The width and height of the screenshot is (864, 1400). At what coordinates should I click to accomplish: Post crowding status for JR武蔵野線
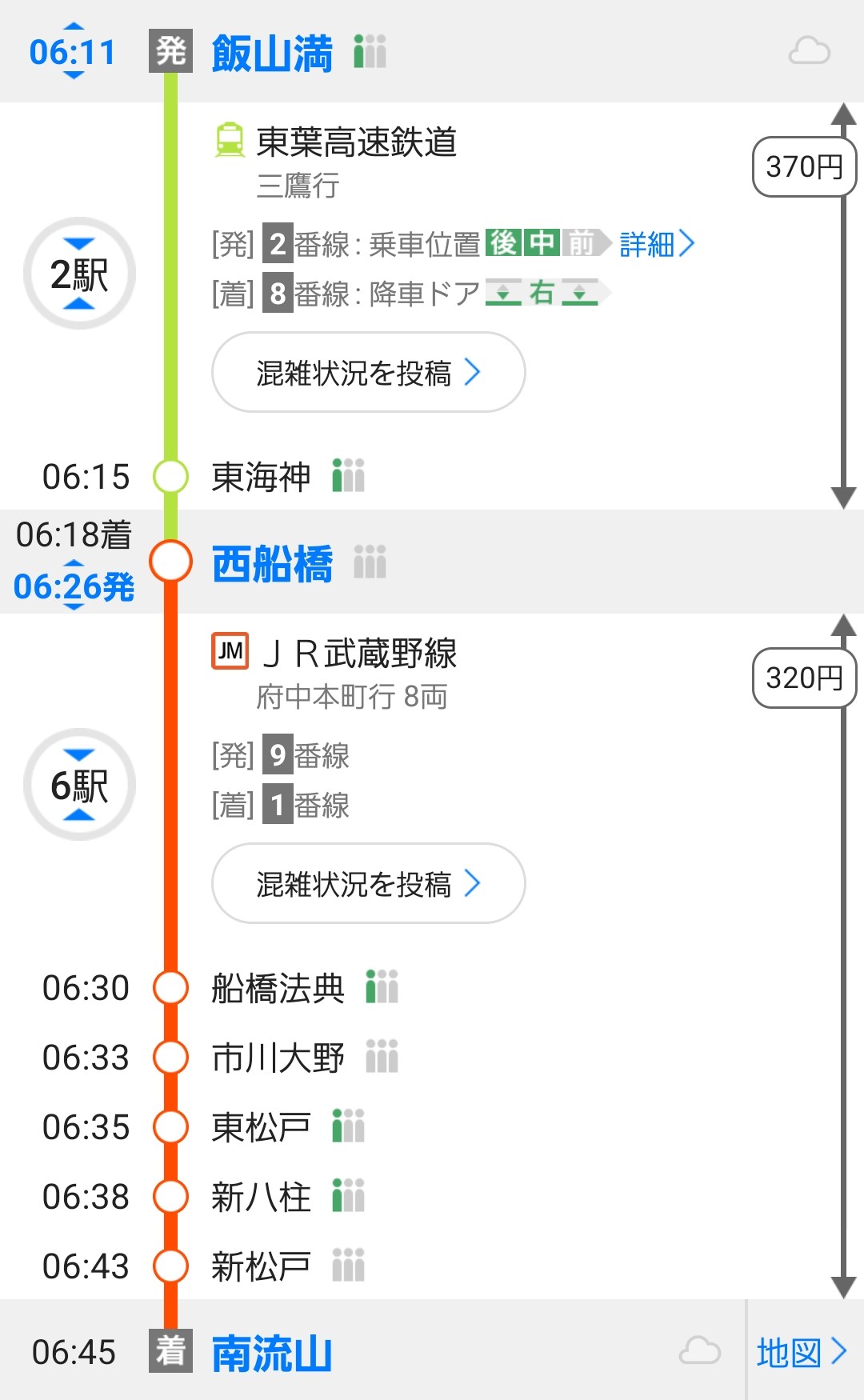pos(368,884)
